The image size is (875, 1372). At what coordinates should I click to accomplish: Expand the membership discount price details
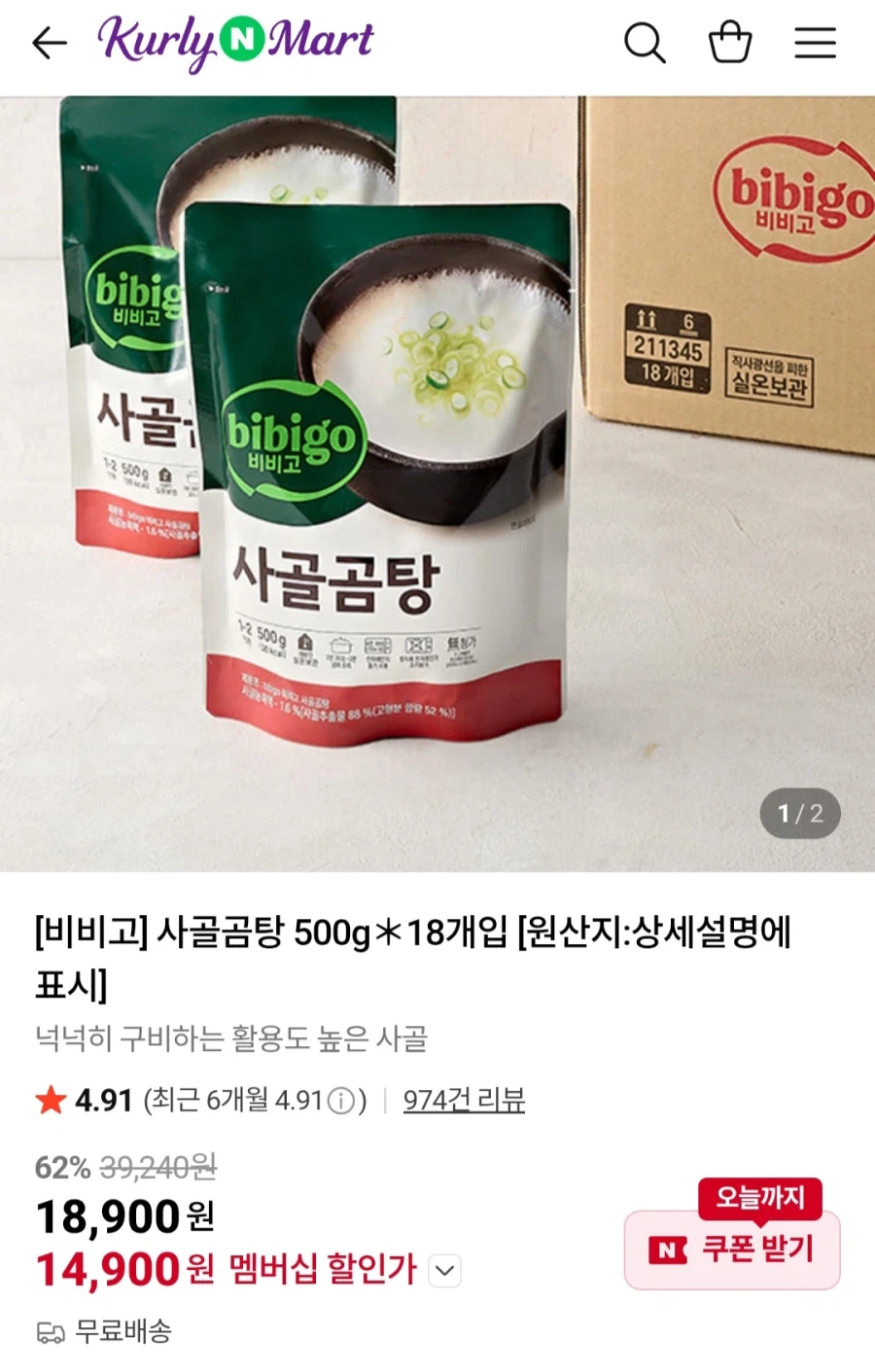coord(445,1270)
